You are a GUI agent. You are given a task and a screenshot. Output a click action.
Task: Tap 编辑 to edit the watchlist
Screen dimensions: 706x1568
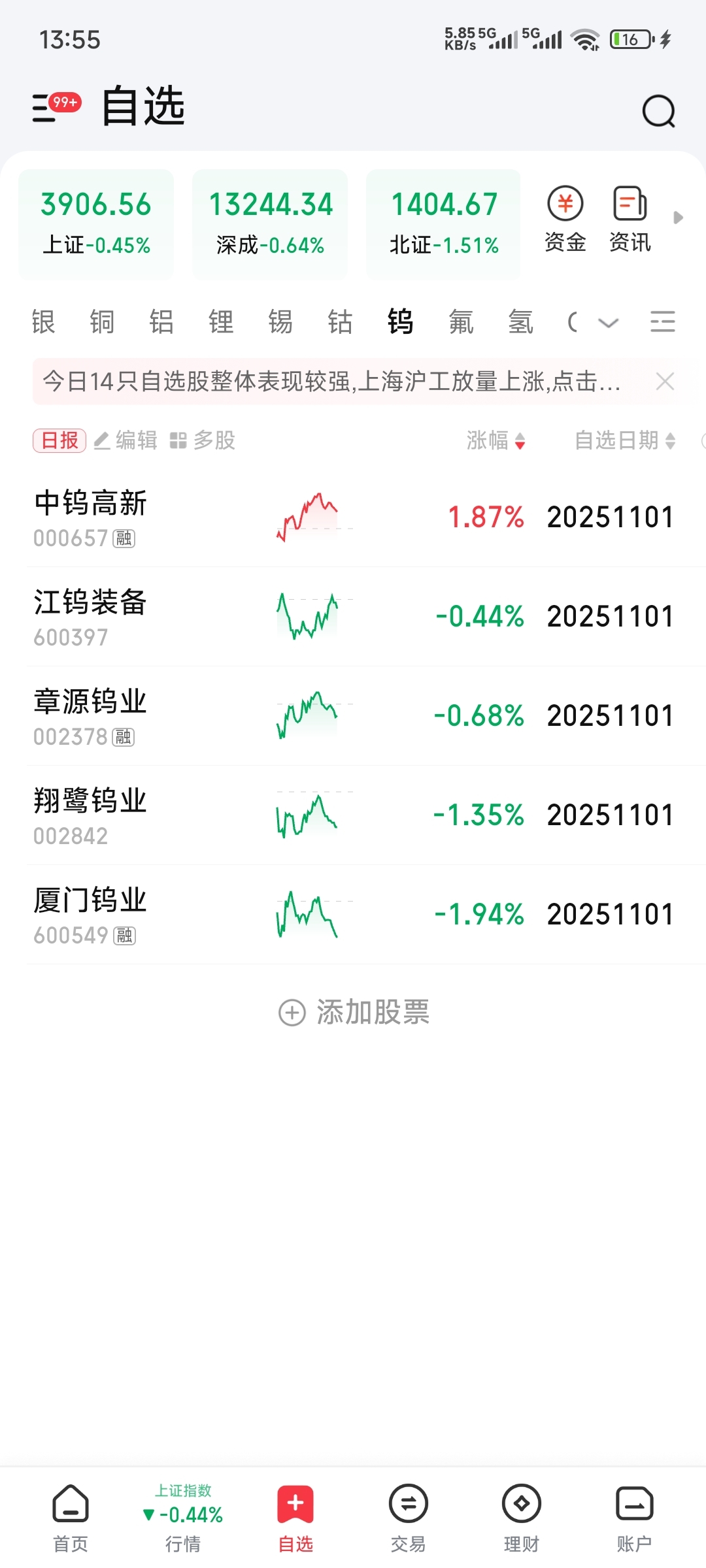126,440
